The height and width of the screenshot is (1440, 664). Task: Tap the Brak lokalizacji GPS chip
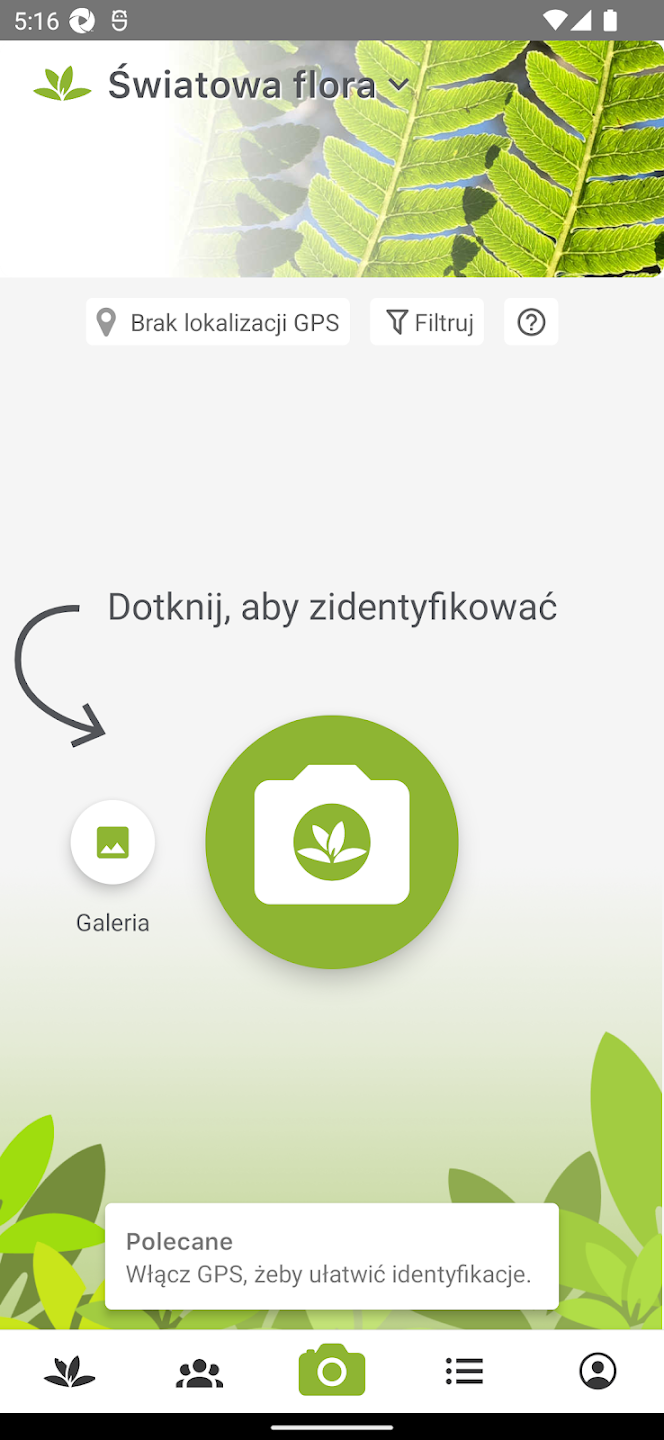(218, 322)
